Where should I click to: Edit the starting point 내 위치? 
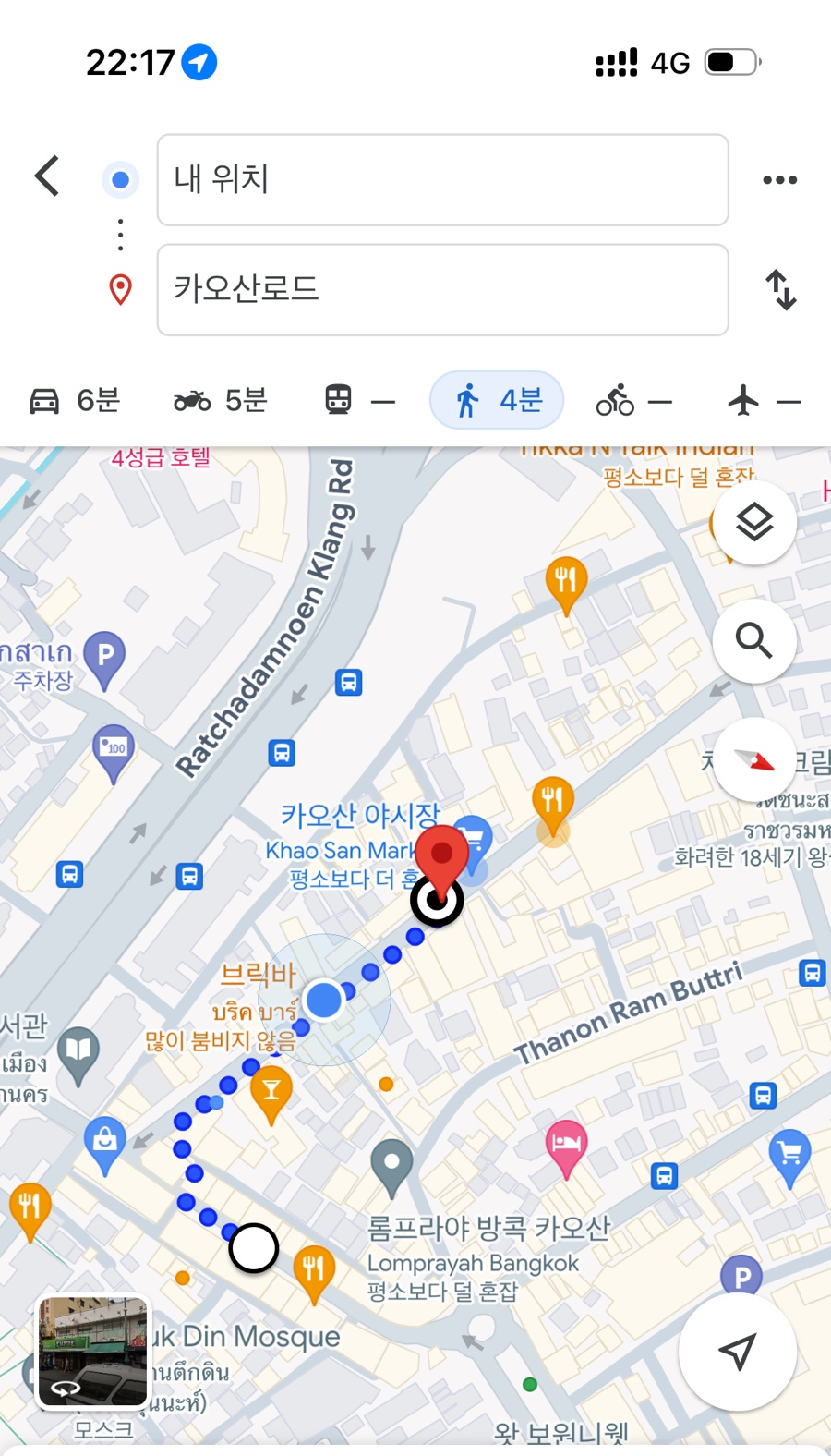442,179
